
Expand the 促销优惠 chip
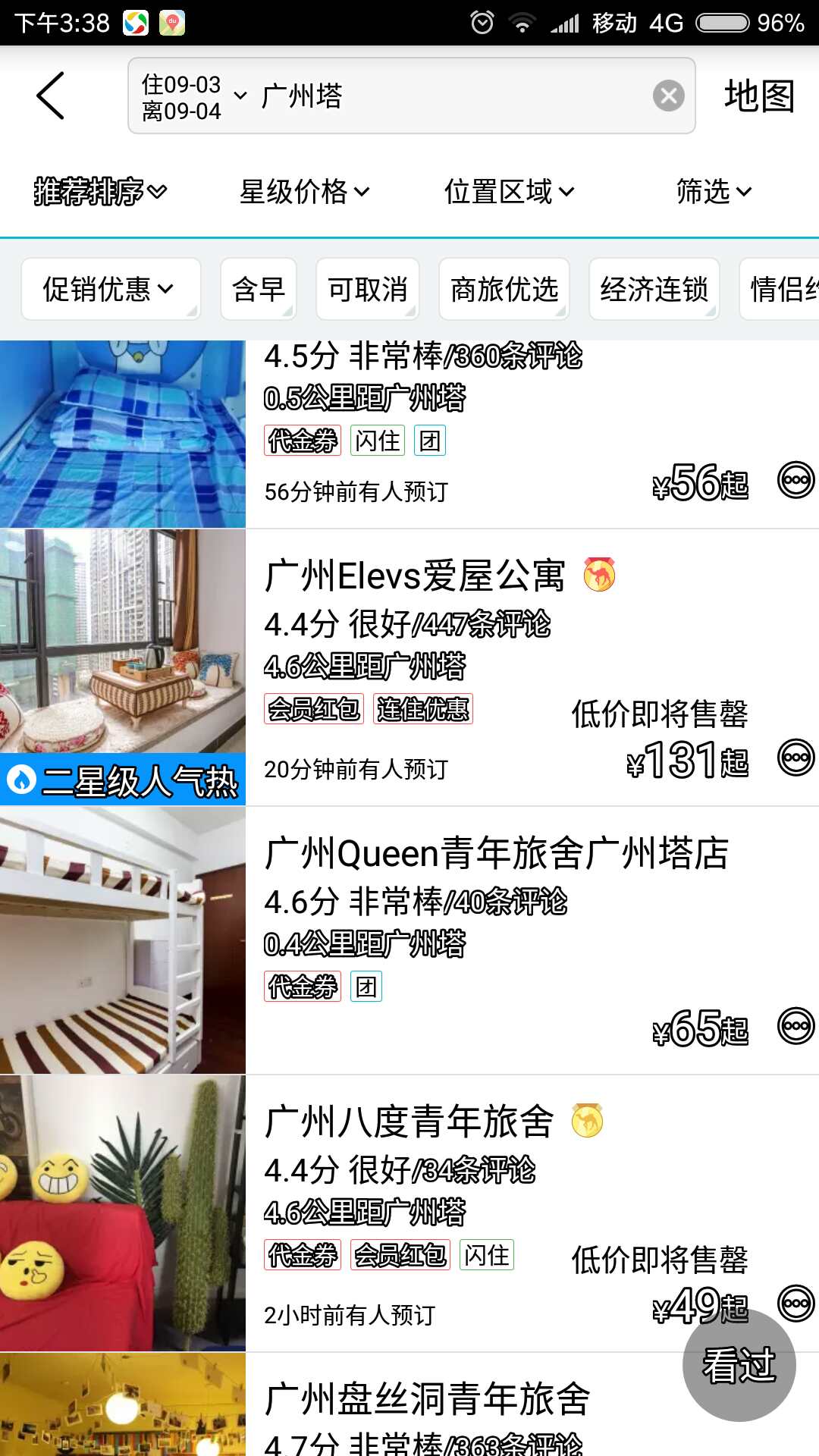coord(110,289)
